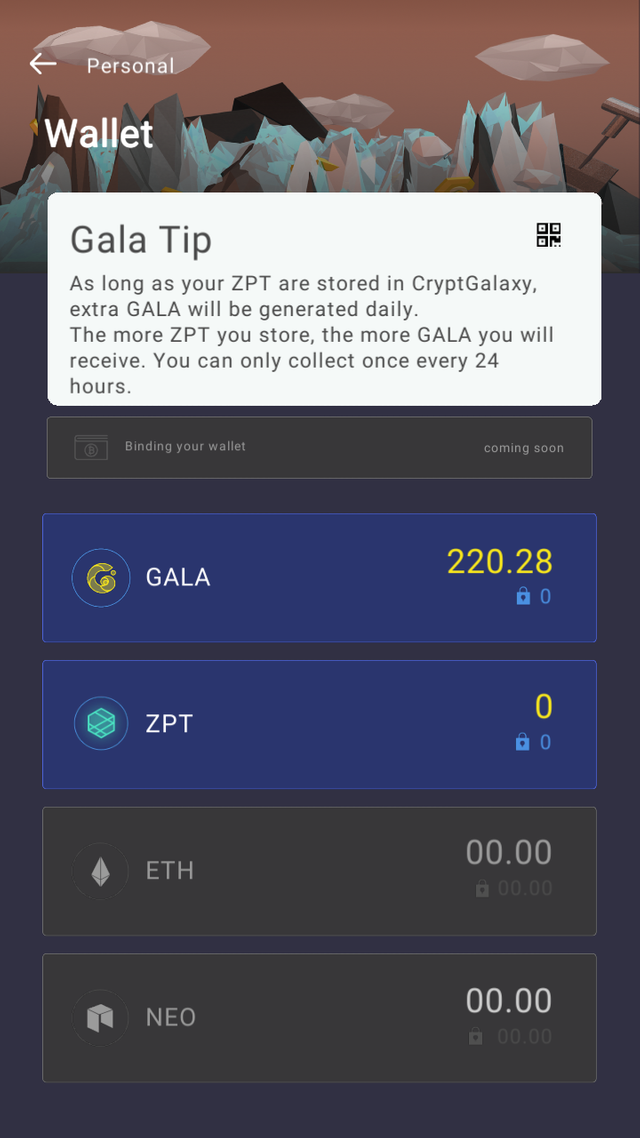640x1138 pixels.
Task: Open the QR code icon
Action: pyautogui.click(x=549, y=235)
